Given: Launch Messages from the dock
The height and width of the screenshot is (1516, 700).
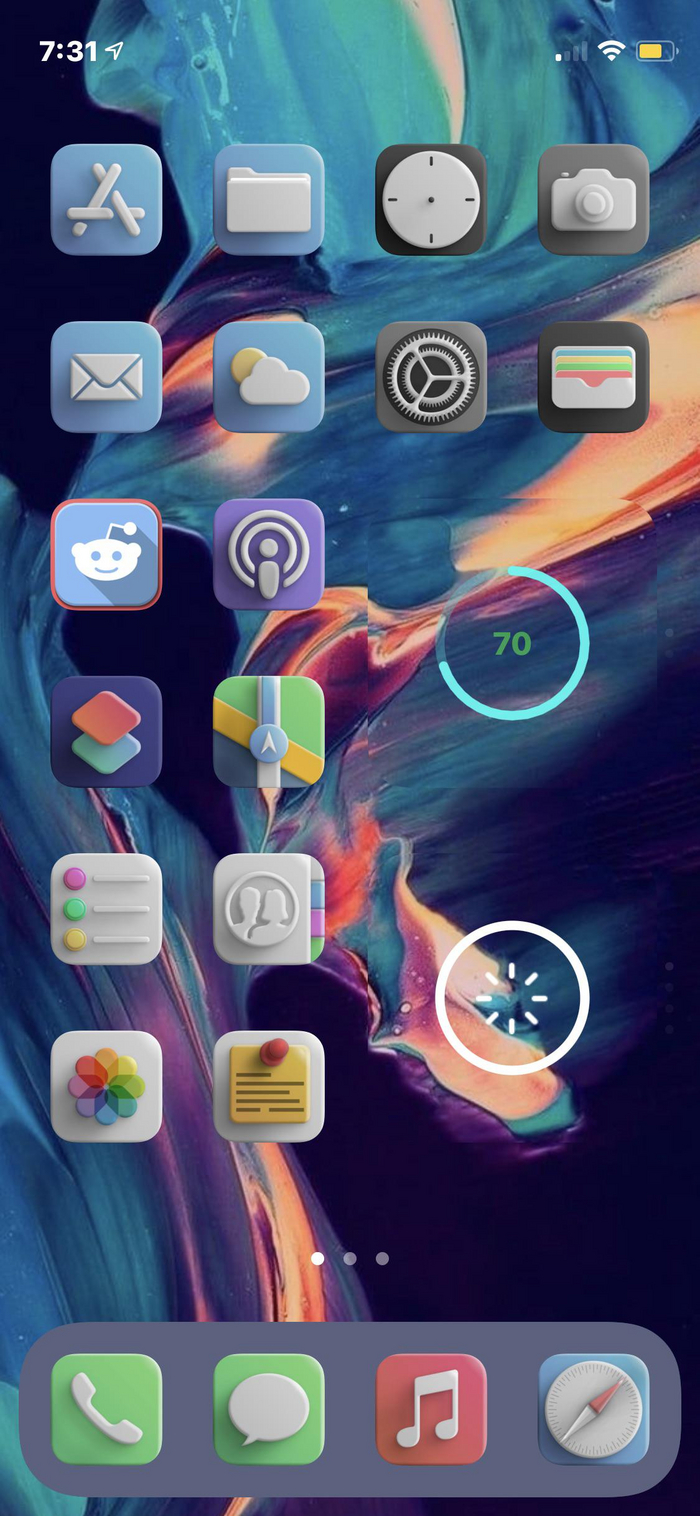Looking at the screenshot, I should [269, 1409].
